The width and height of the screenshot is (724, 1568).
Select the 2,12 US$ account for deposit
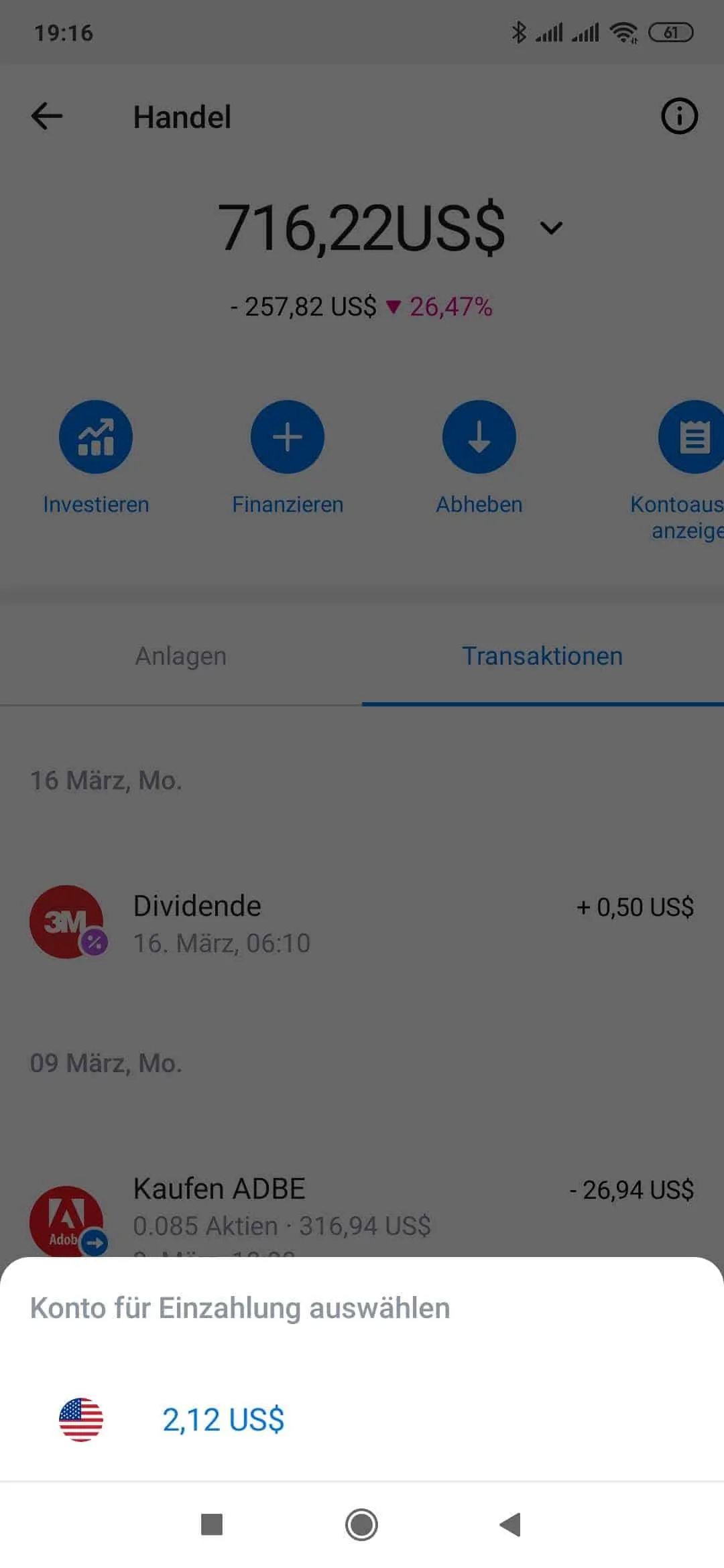223,1419
